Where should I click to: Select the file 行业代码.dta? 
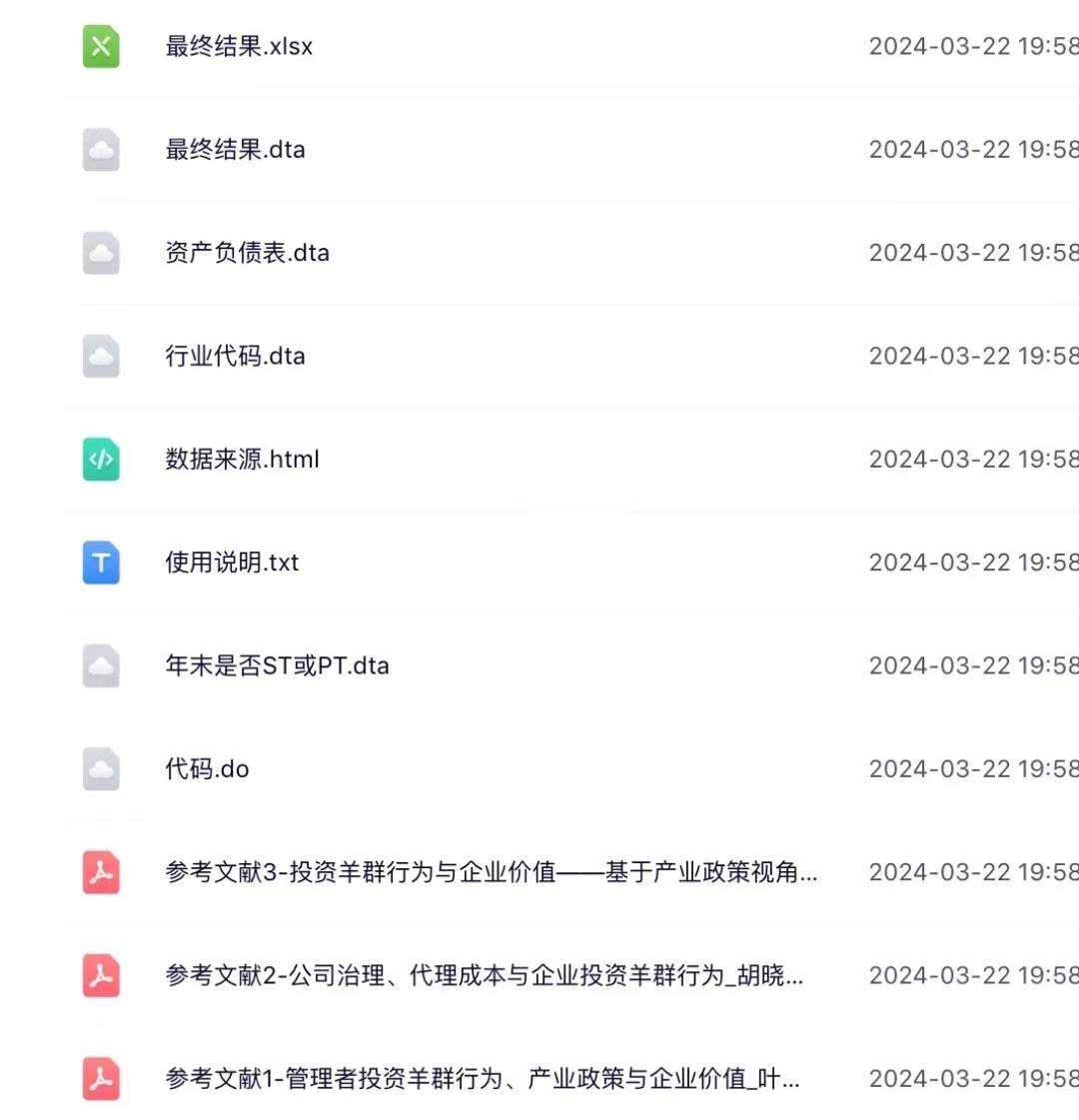click(235, 356)
